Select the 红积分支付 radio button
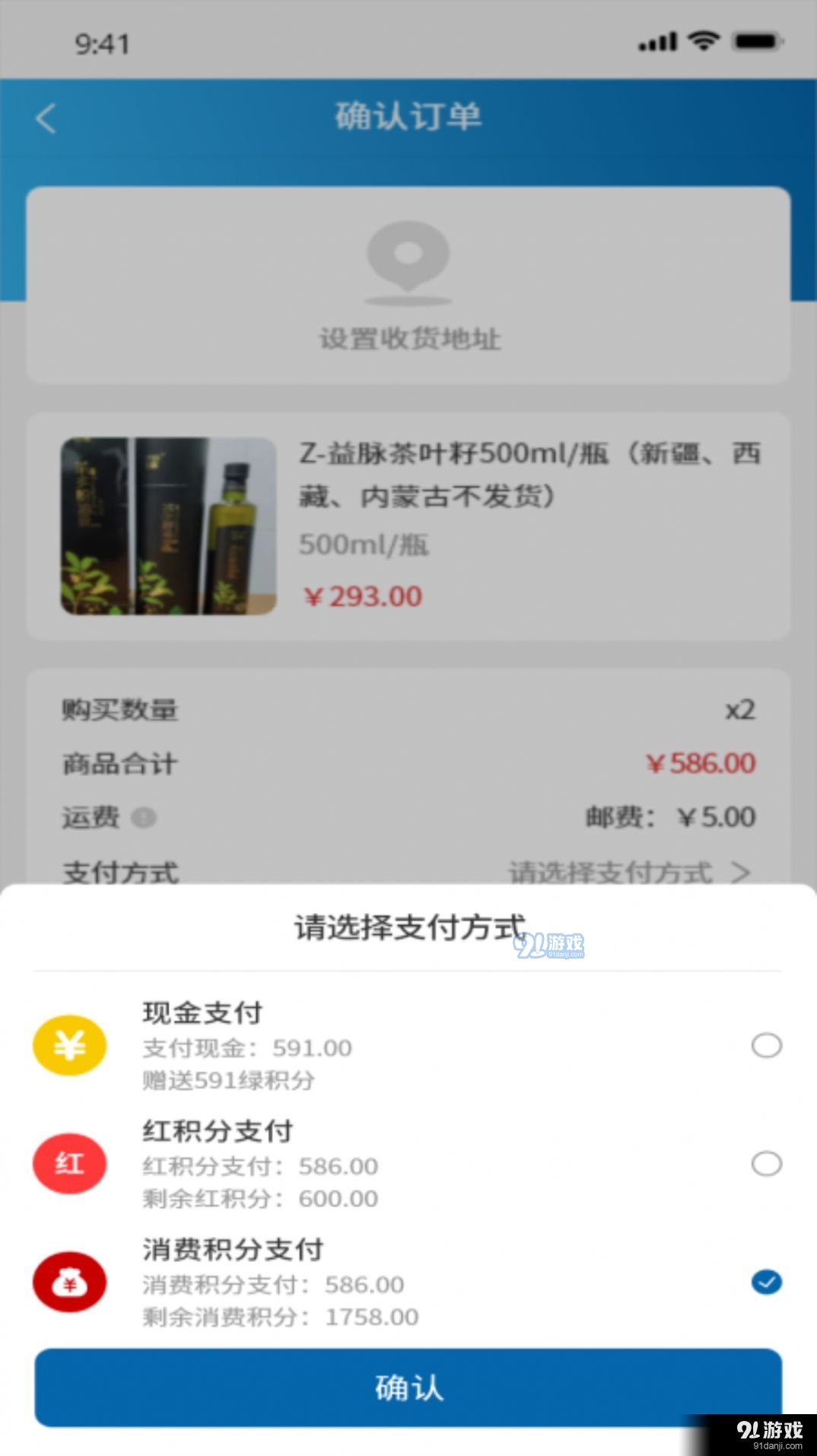The image size is (817, 1456). click(x=768, y=1164)
